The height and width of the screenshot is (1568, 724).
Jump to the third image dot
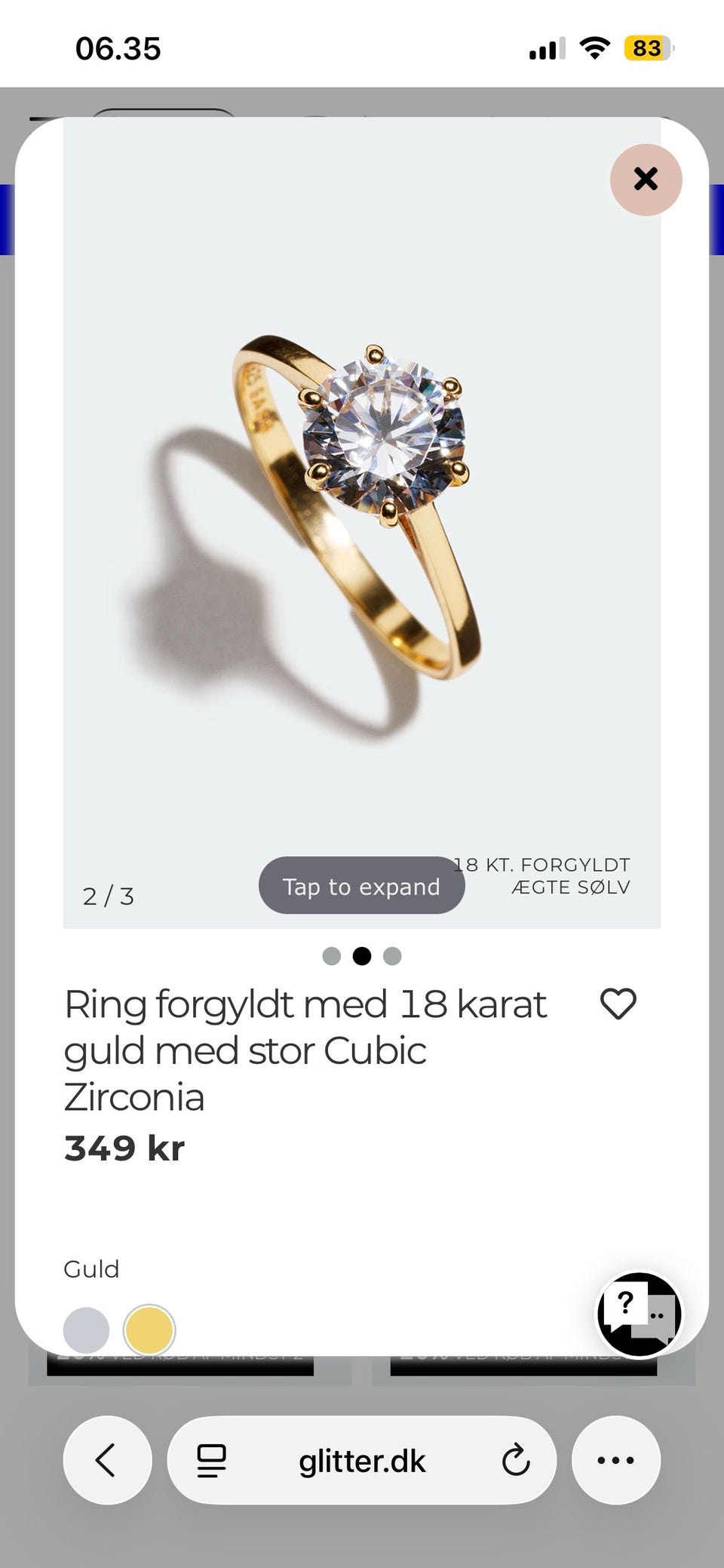click(x=392, y=956)
